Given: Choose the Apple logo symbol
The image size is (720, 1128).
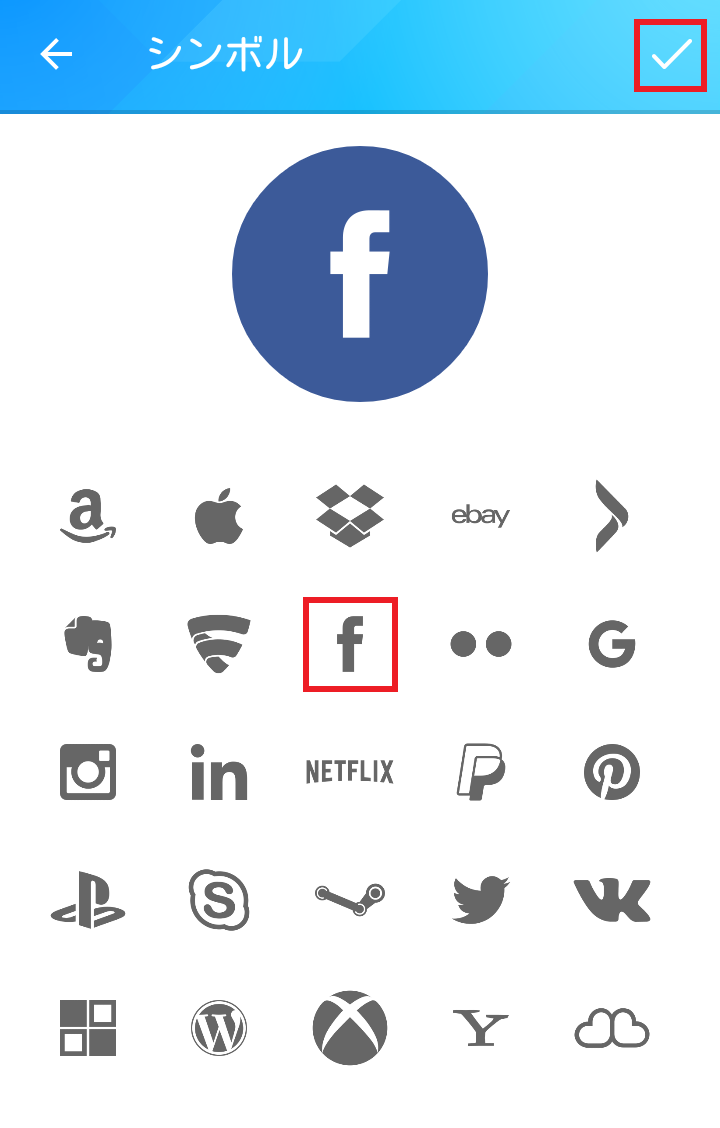Looking at the screenshot, I should 219,516.
